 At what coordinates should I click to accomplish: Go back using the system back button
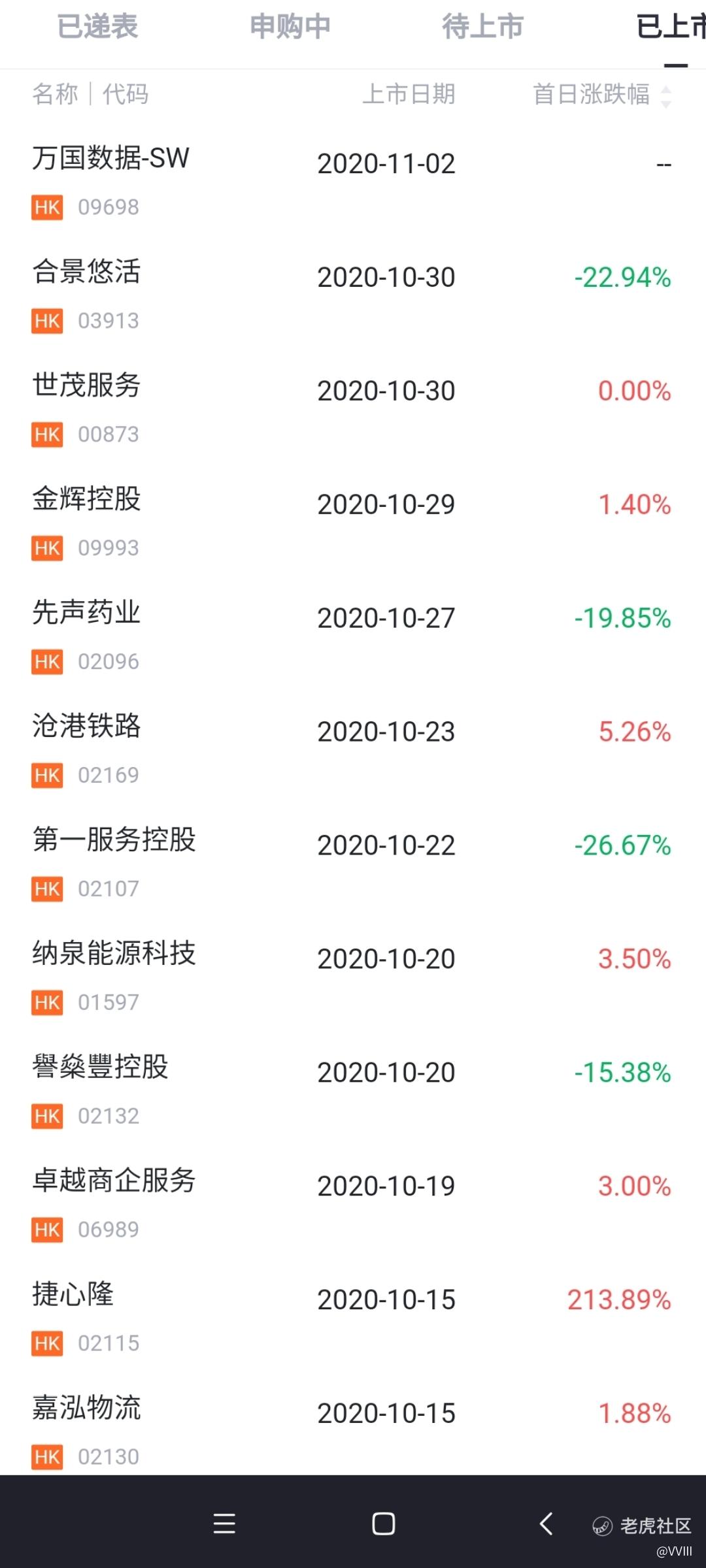[546, 1524]
